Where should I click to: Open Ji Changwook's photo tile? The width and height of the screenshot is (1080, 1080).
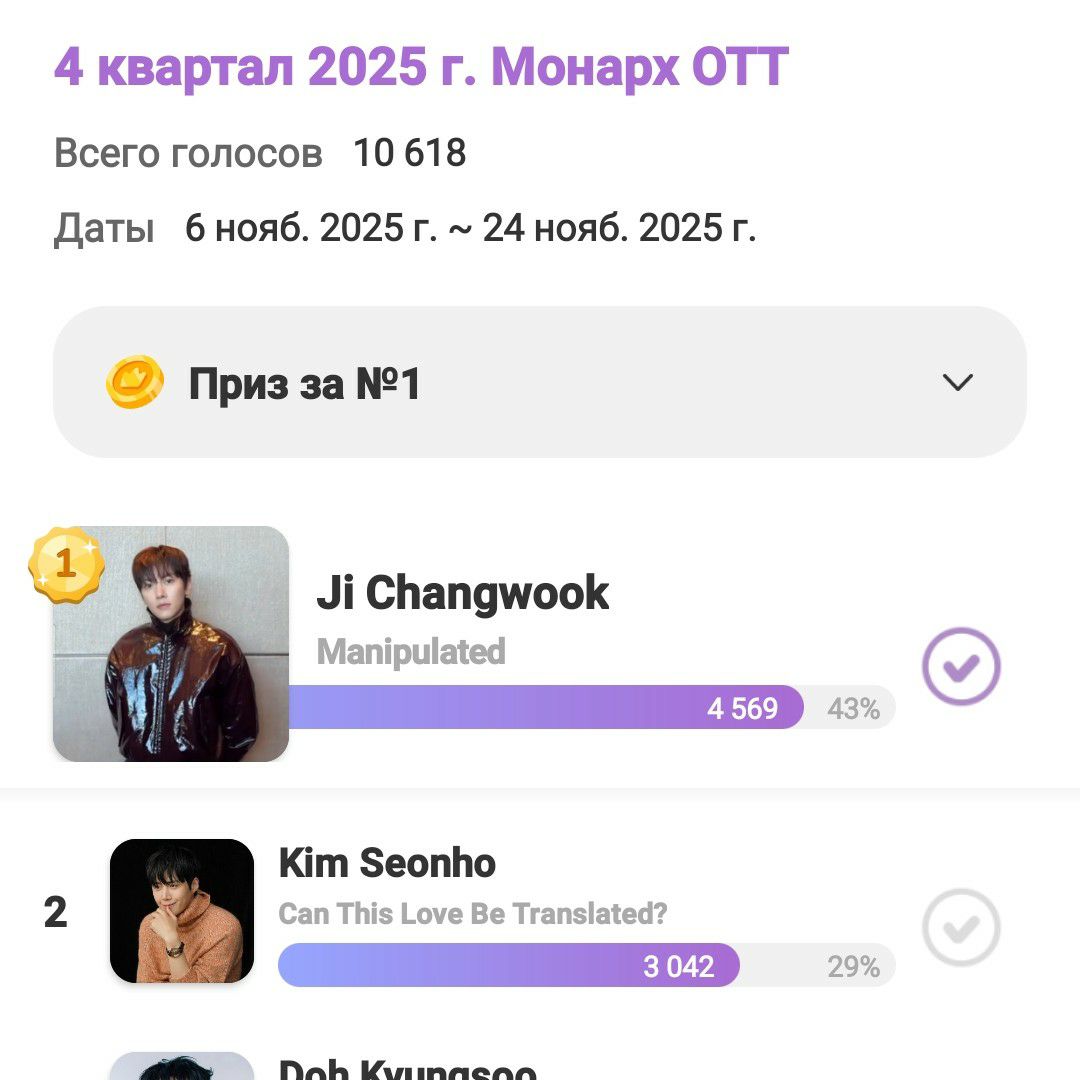(x=171, y=644)
